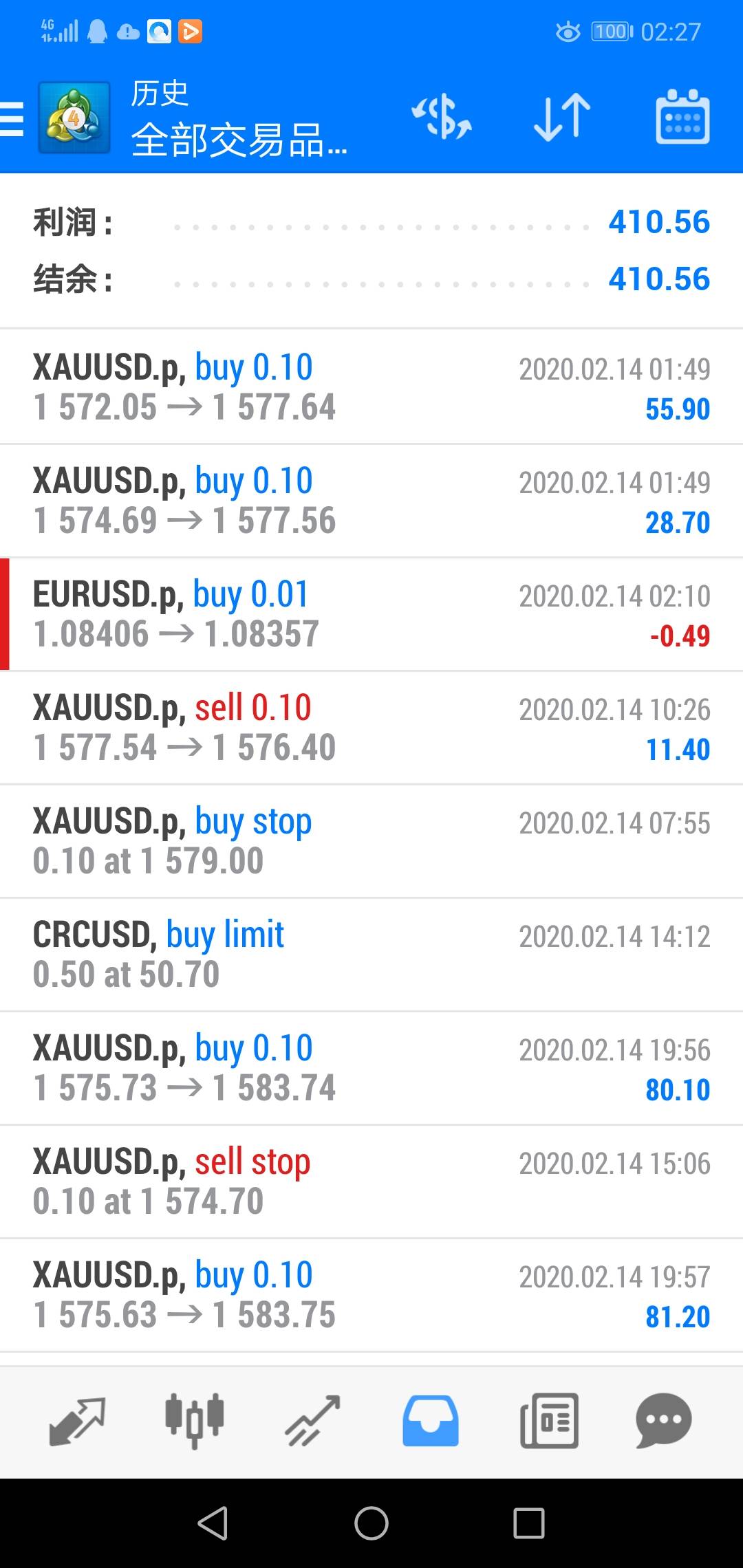Screen dimensions: 743x1568
Task: Go to the home screen via system home
Action: coord(371,1523)
